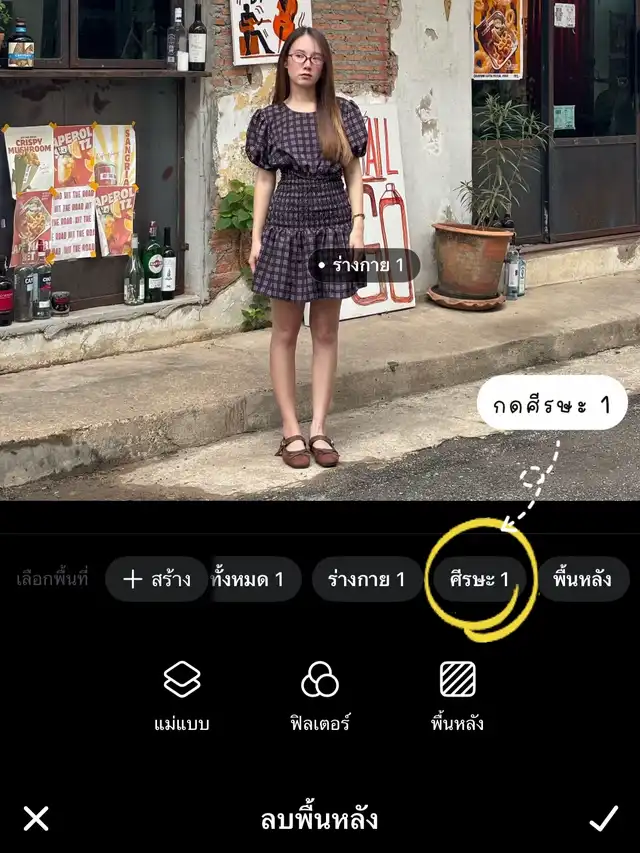The height and width of the screenshot is (853, 640).
Task: Open the ฟิลเตอร์ filter tool
Action: pos(320,696)
